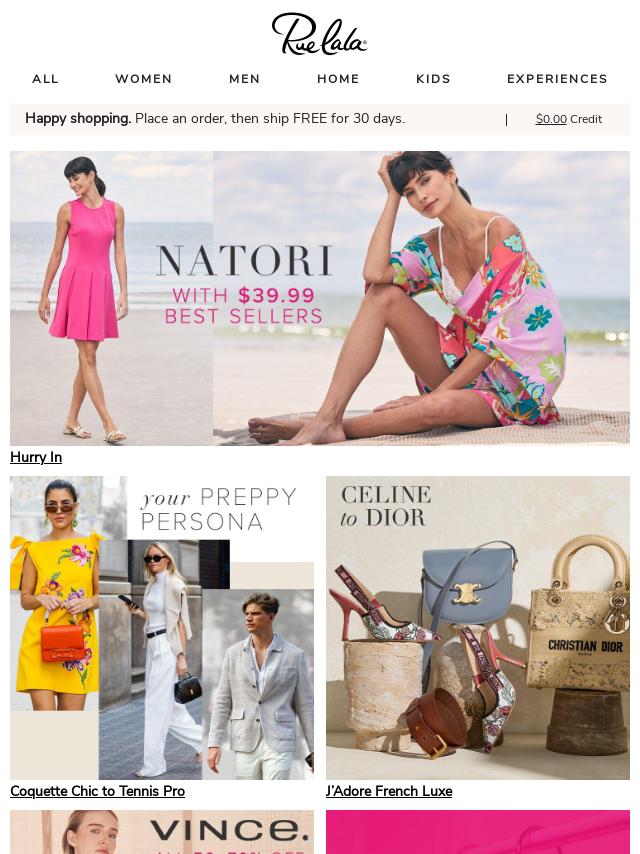Open the ALL category
The image size is (640, 854).
click(x=45, y=79)
